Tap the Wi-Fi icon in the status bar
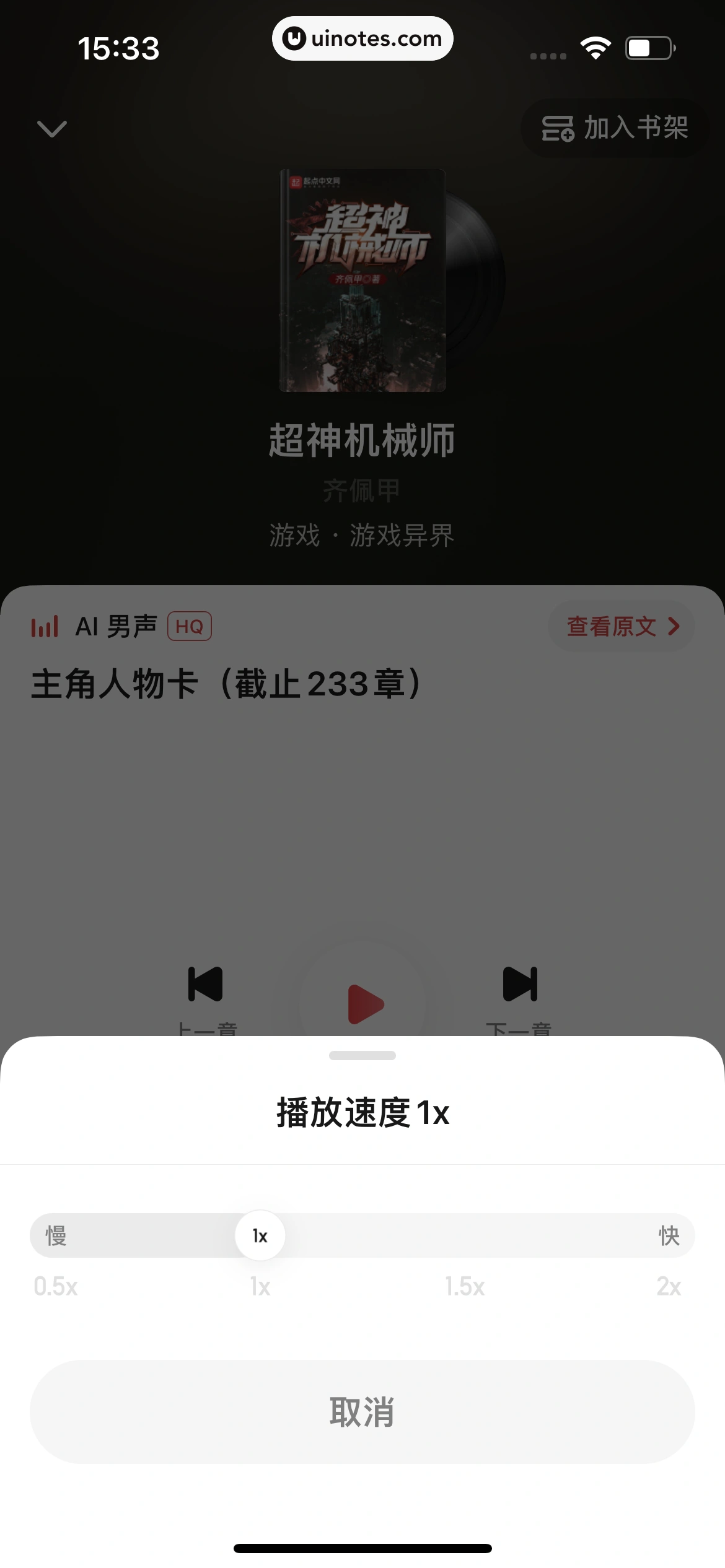 pyautogui.click(x=595, y=46)
